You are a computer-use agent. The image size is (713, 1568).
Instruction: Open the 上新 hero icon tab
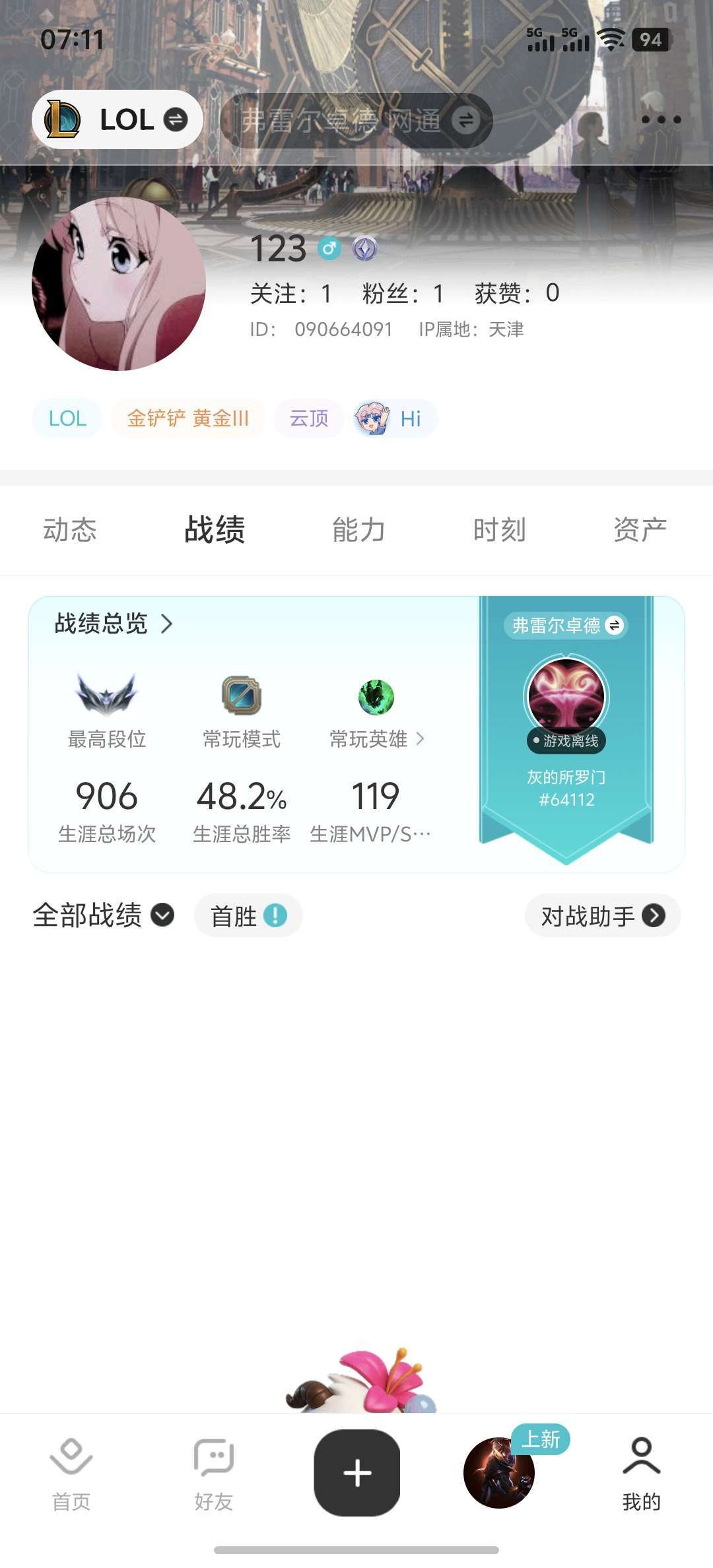tap(500, 1472)
